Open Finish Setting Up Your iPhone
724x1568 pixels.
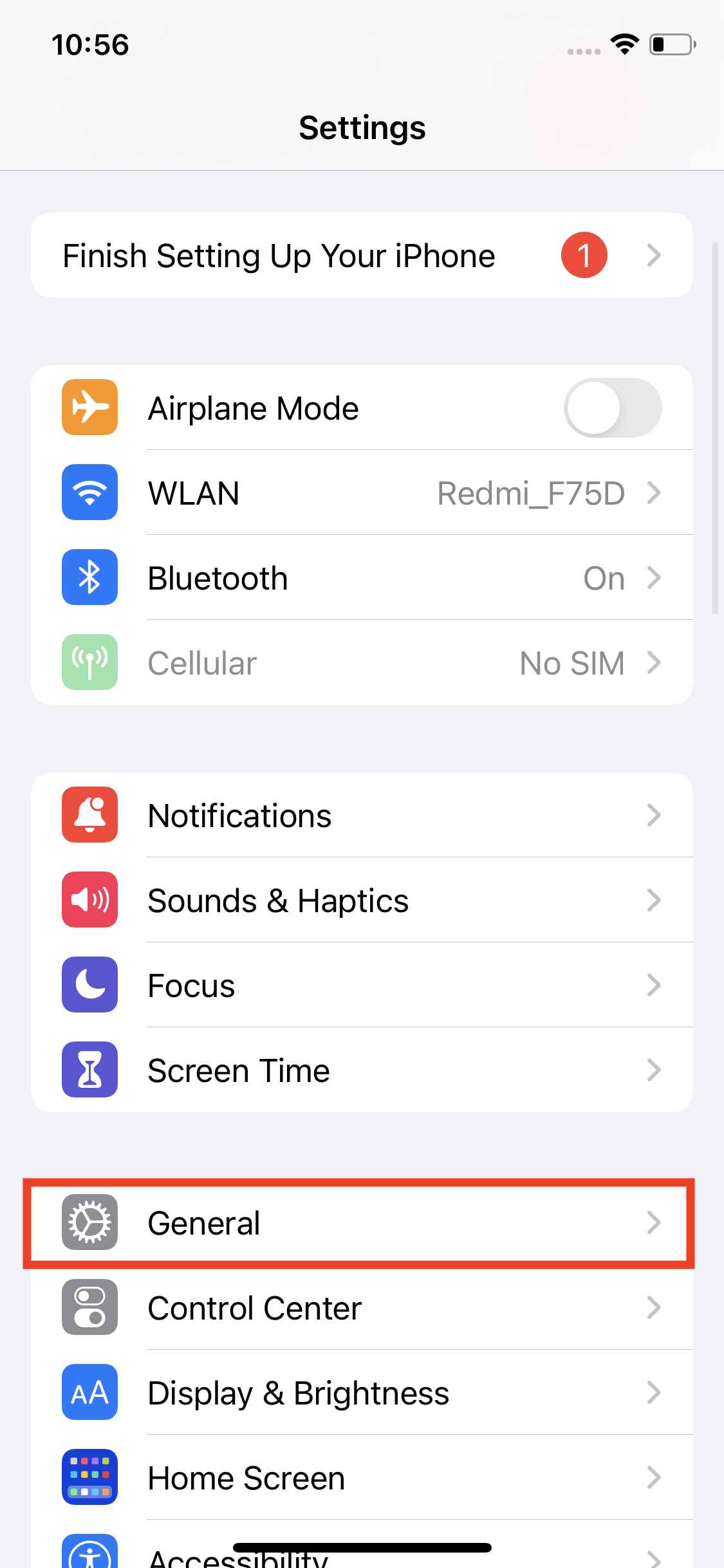[360, 256]
